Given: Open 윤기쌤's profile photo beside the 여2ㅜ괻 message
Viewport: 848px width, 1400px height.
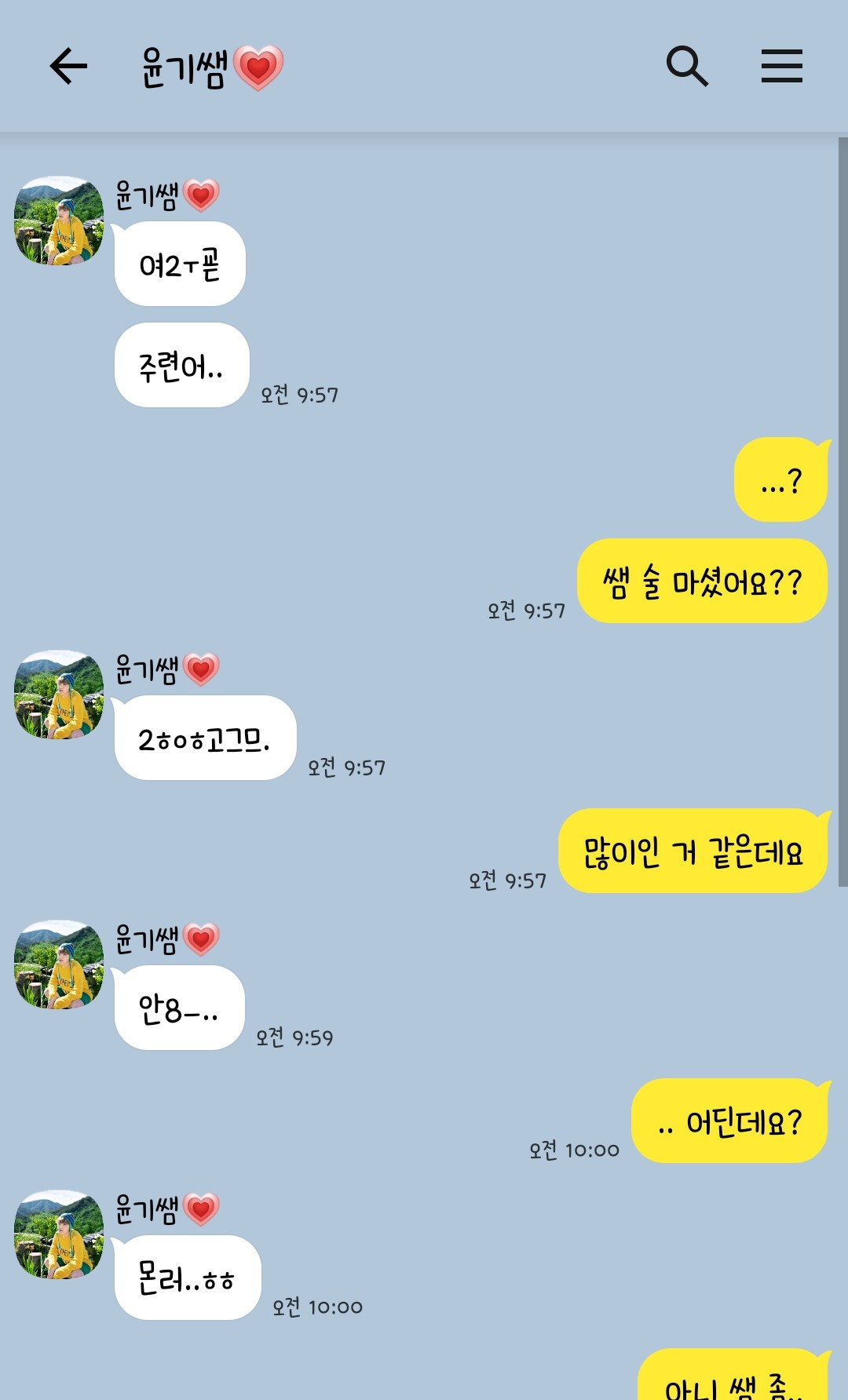Looking at the screenshot, I should point(59,221).
